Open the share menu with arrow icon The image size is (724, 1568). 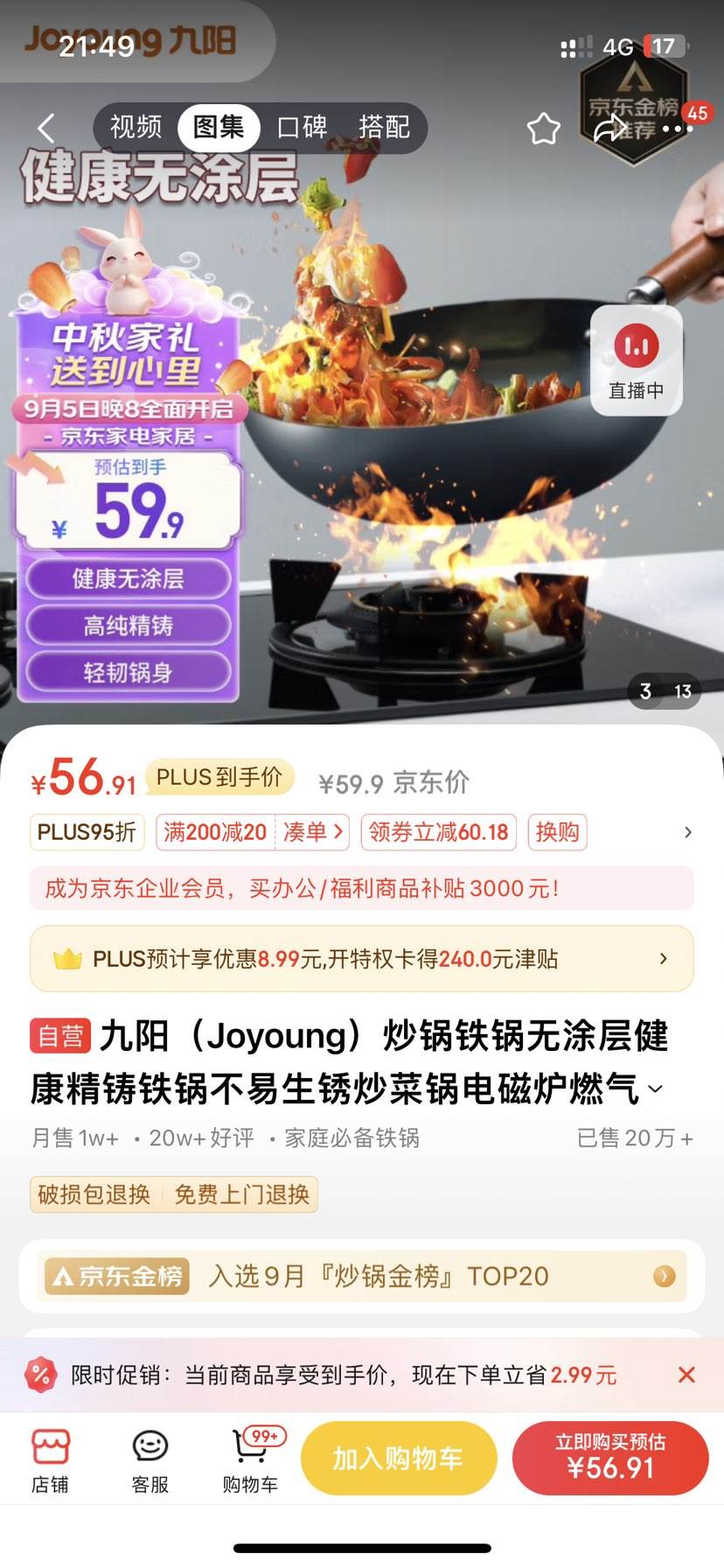(605, 128)
